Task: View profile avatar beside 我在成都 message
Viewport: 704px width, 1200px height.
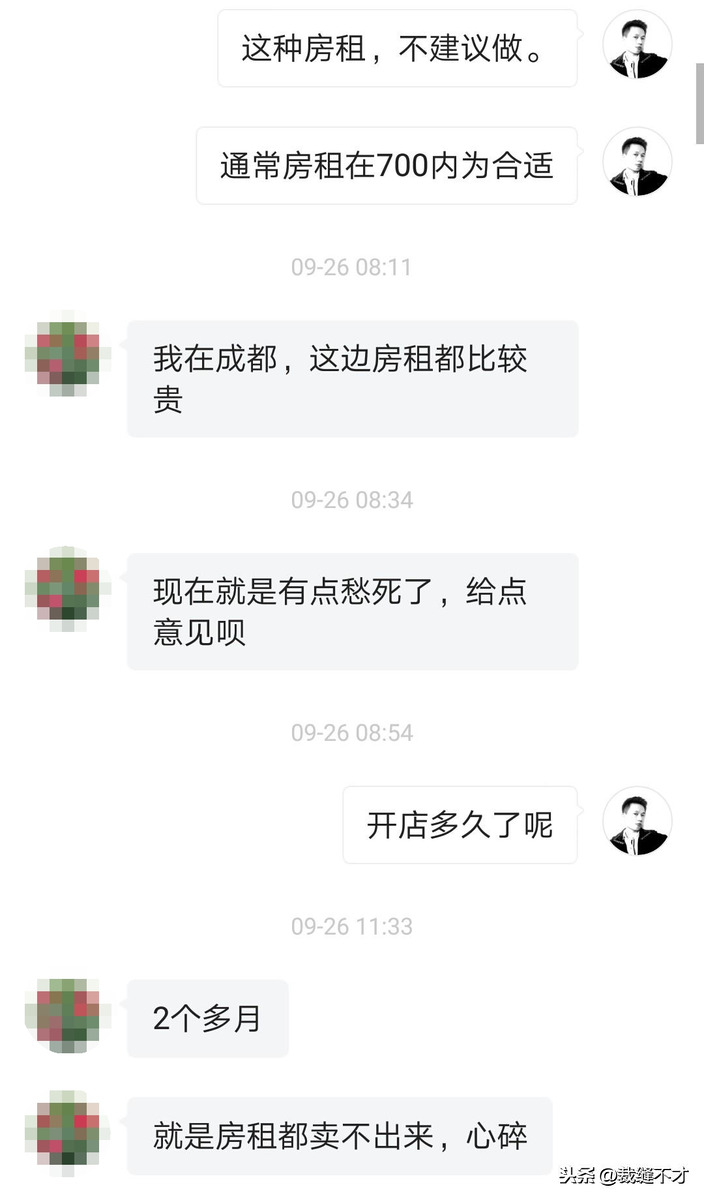Action: pyautogui.click(x=62, y=353)
